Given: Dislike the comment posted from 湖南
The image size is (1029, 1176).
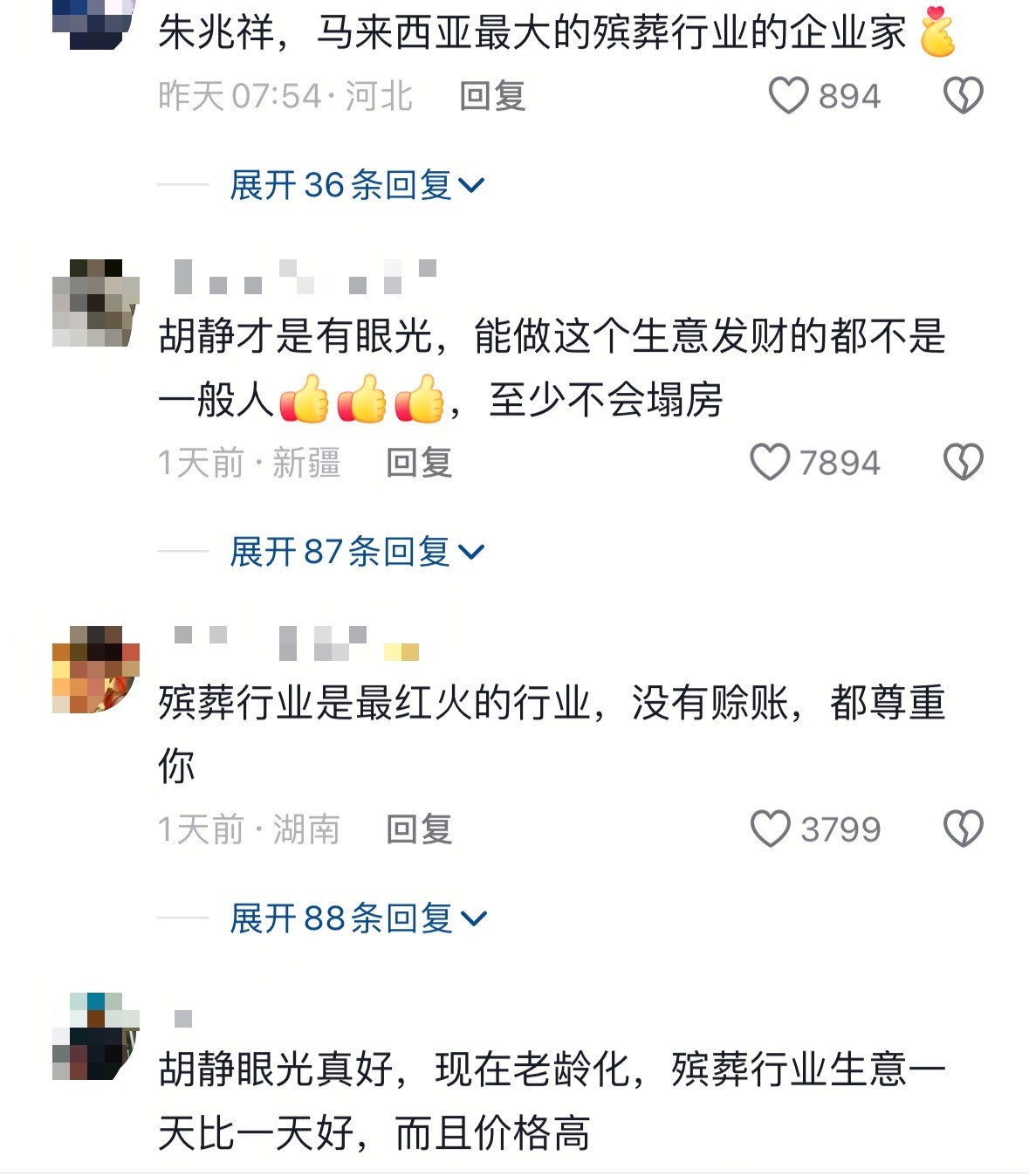Looking at the screenshot, I should click(963, 829).
